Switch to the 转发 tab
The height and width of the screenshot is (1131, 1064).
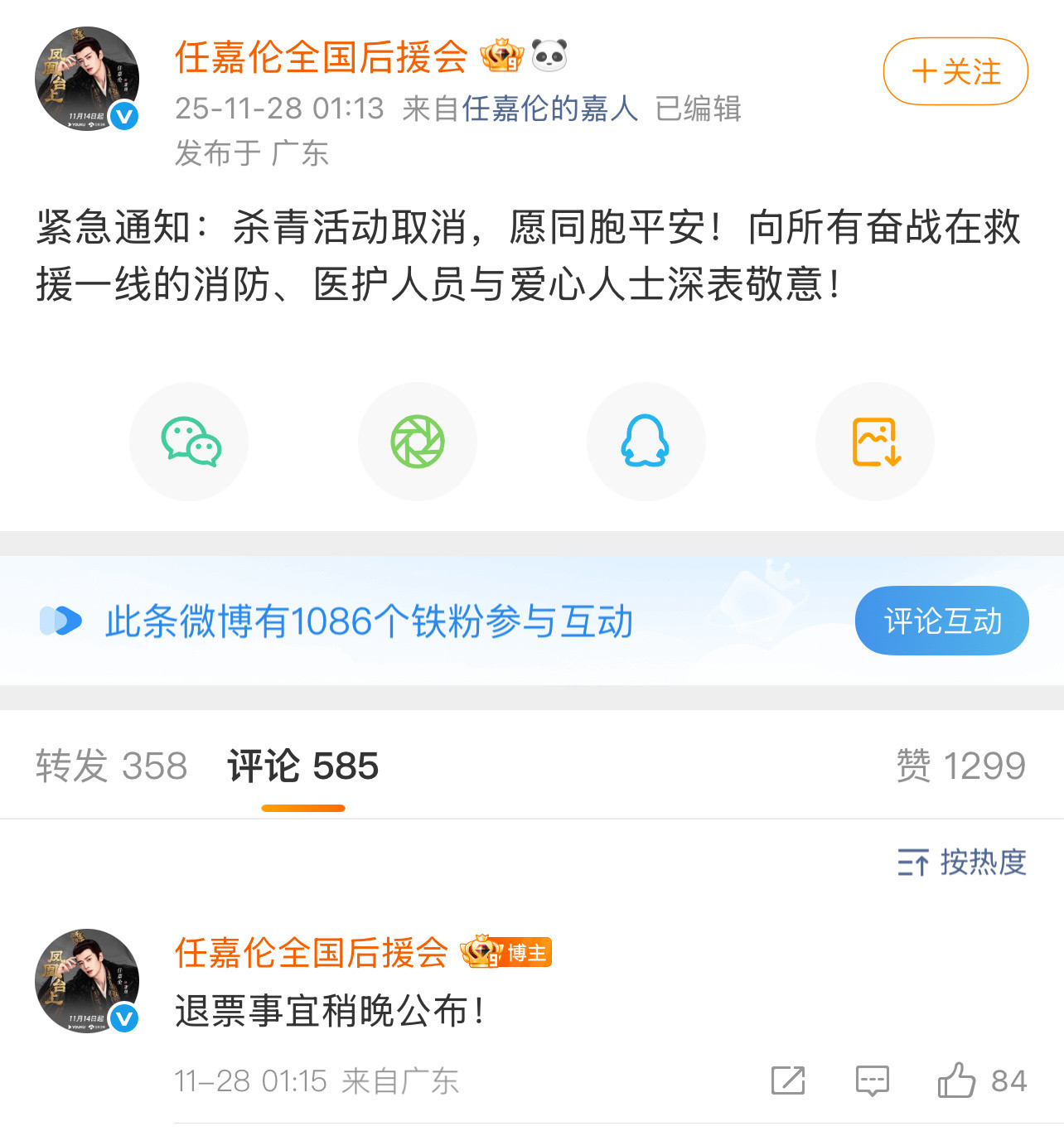click(110, 765)
